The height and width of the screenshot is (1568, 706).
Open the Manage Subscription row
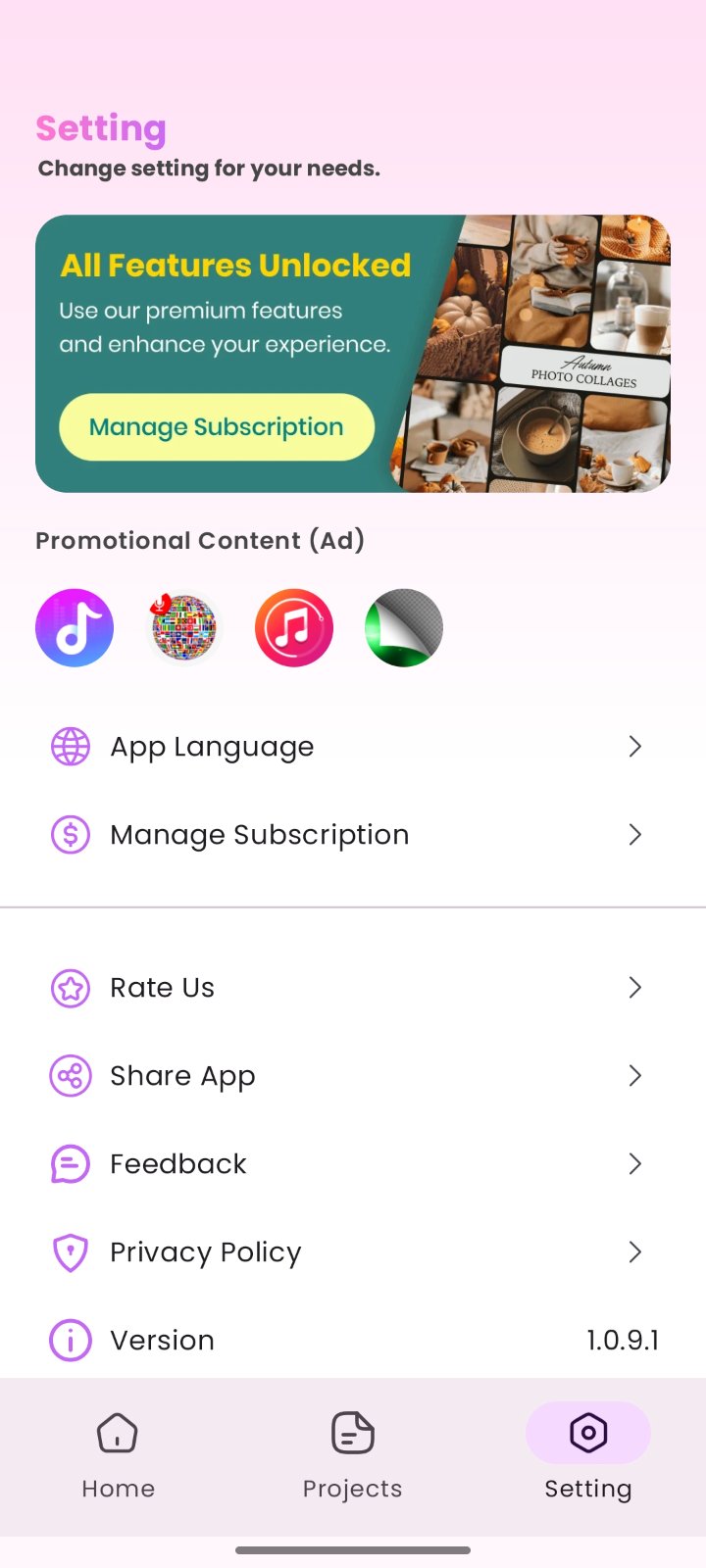point(353,835)
